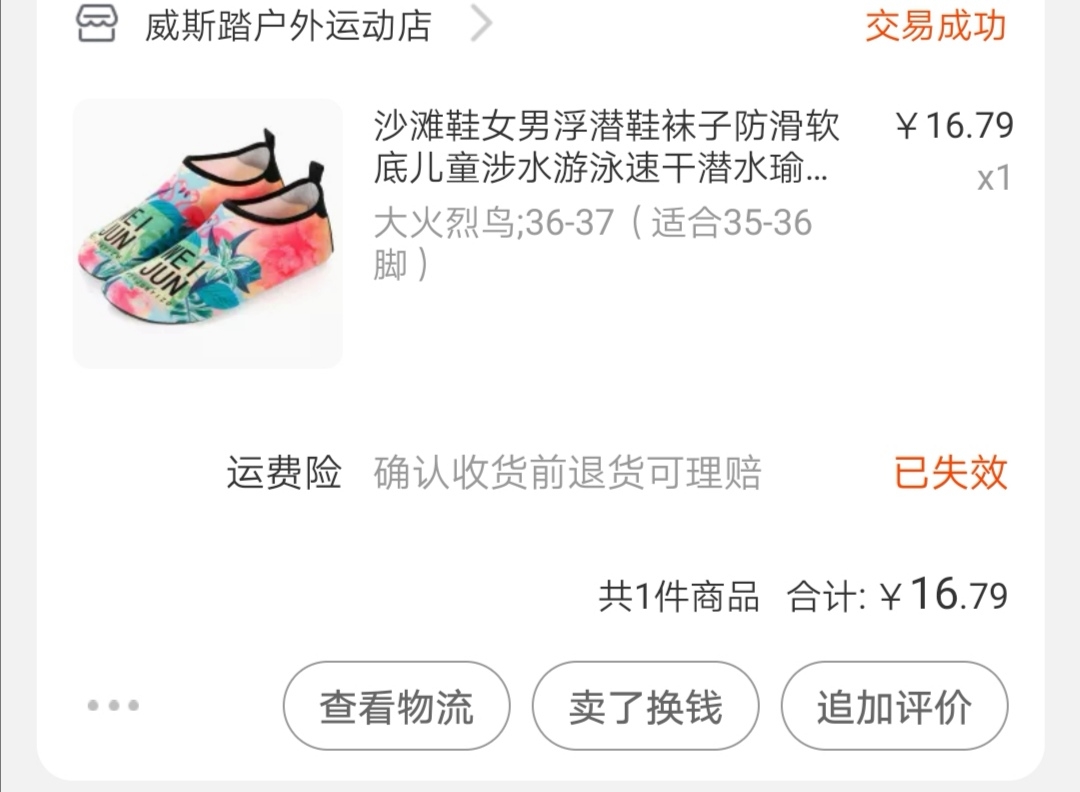Tap 查看物流 to view shipping
The height and width of the screenshot is (792, 1080).
pos(396,708)
